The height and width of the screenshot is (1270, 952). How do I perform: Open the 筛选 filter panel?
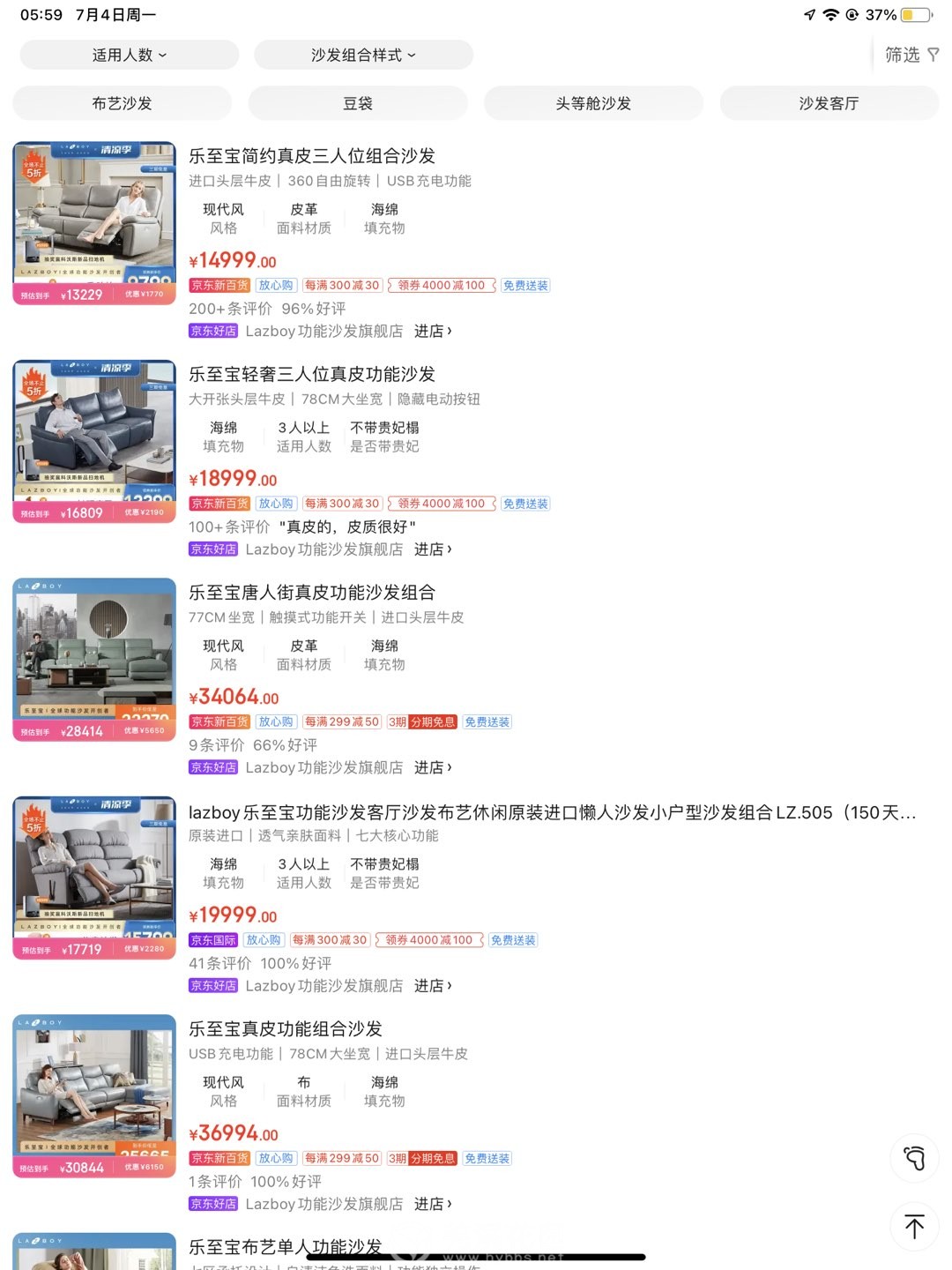click(911, 55)
